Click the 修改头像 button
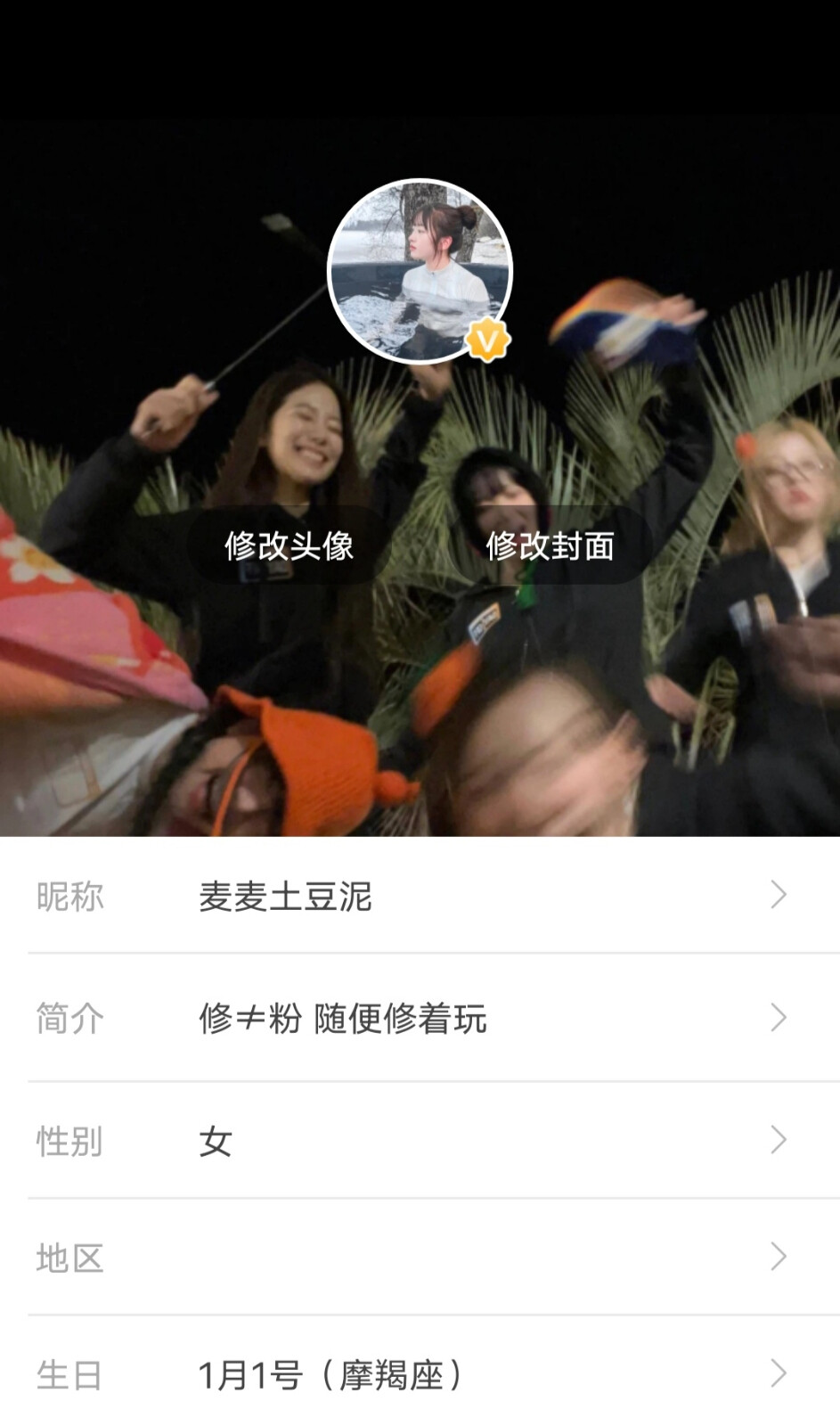This screenshot has height=1426, width=840. click(289, 547)
